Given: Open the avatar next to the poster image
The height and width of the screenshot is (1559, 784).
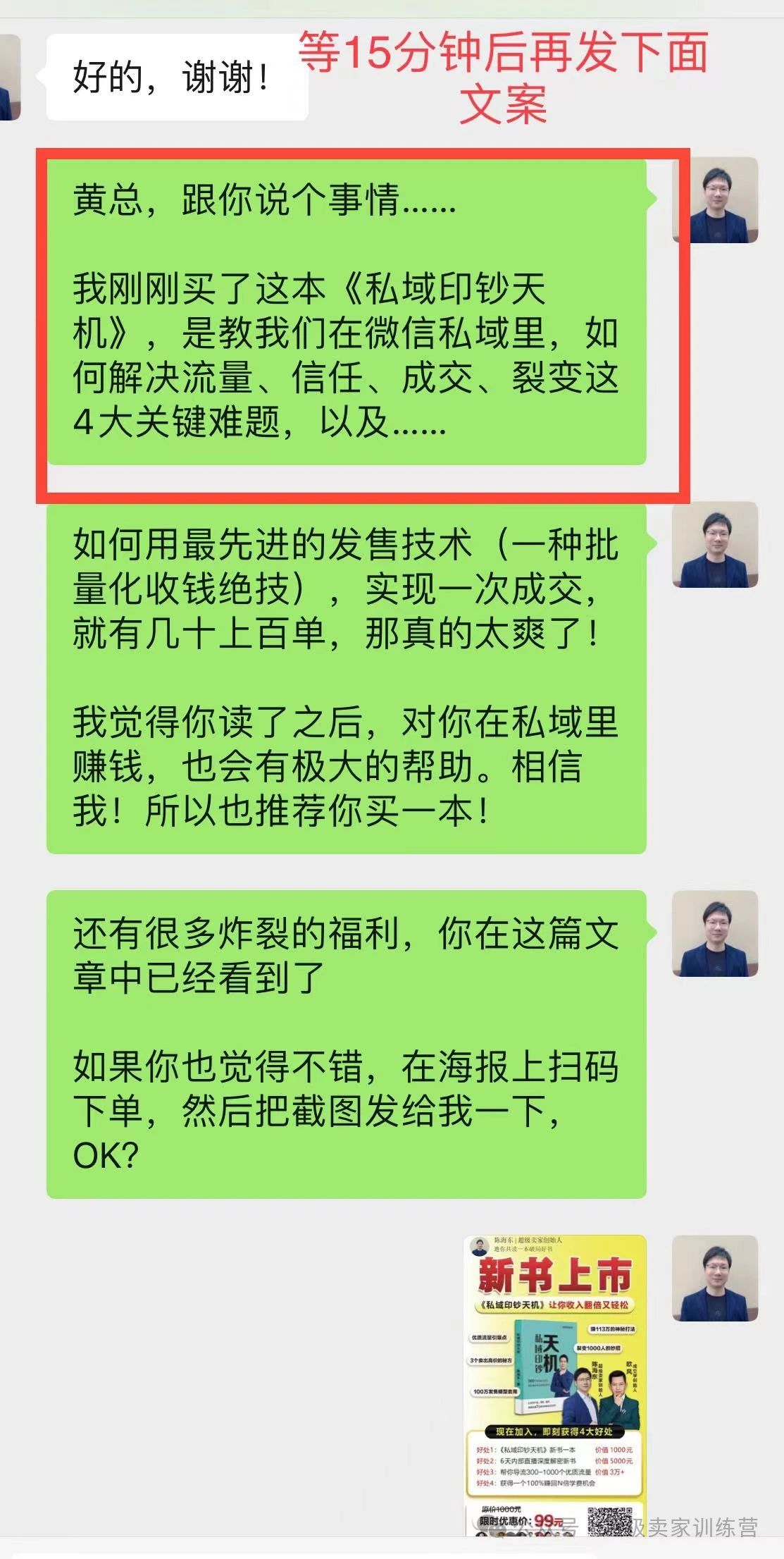Looking at the screenshot, I should tap(715, 1278).
